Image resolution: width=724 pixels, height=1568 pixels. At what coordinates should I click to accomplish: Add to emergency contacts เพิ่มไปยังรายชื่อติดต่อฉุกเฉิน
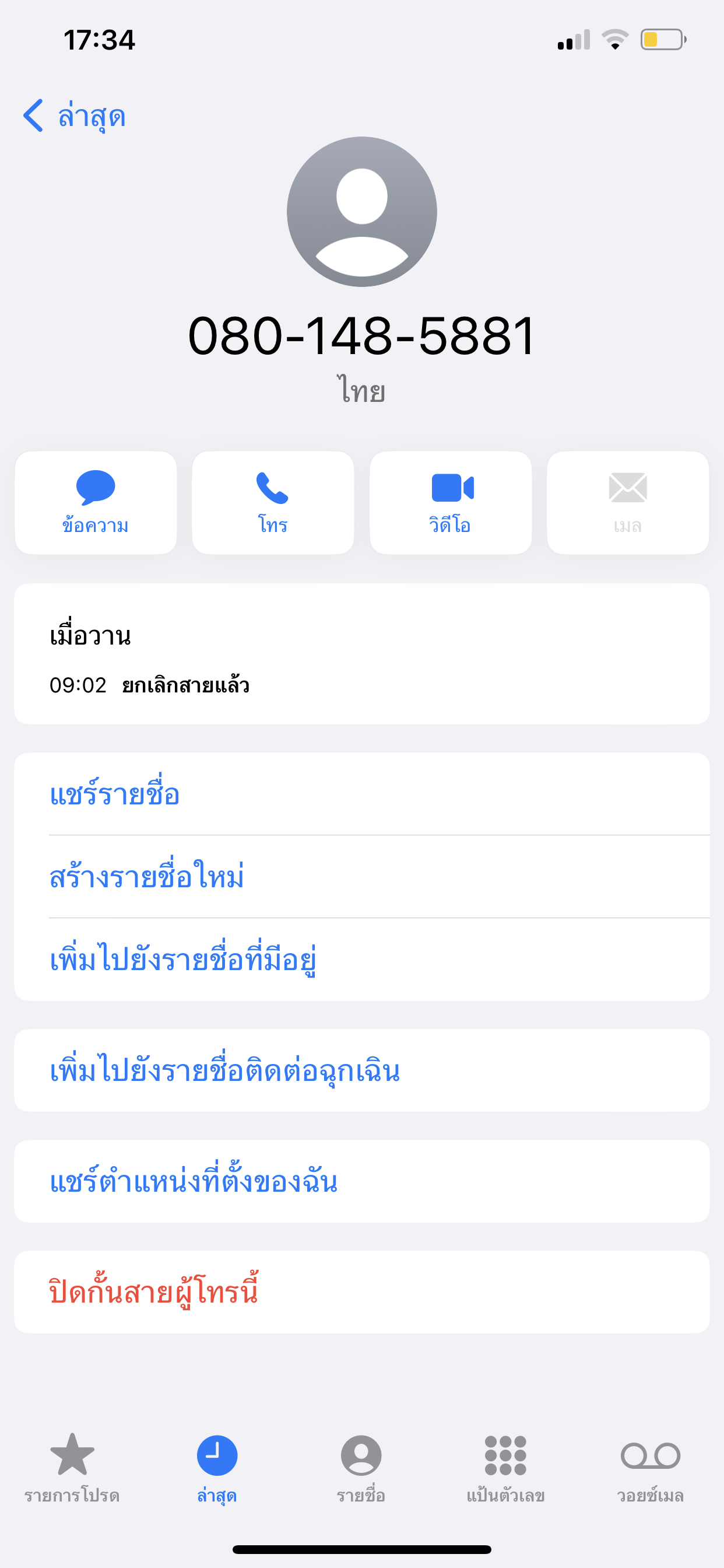coord(362,1070)
